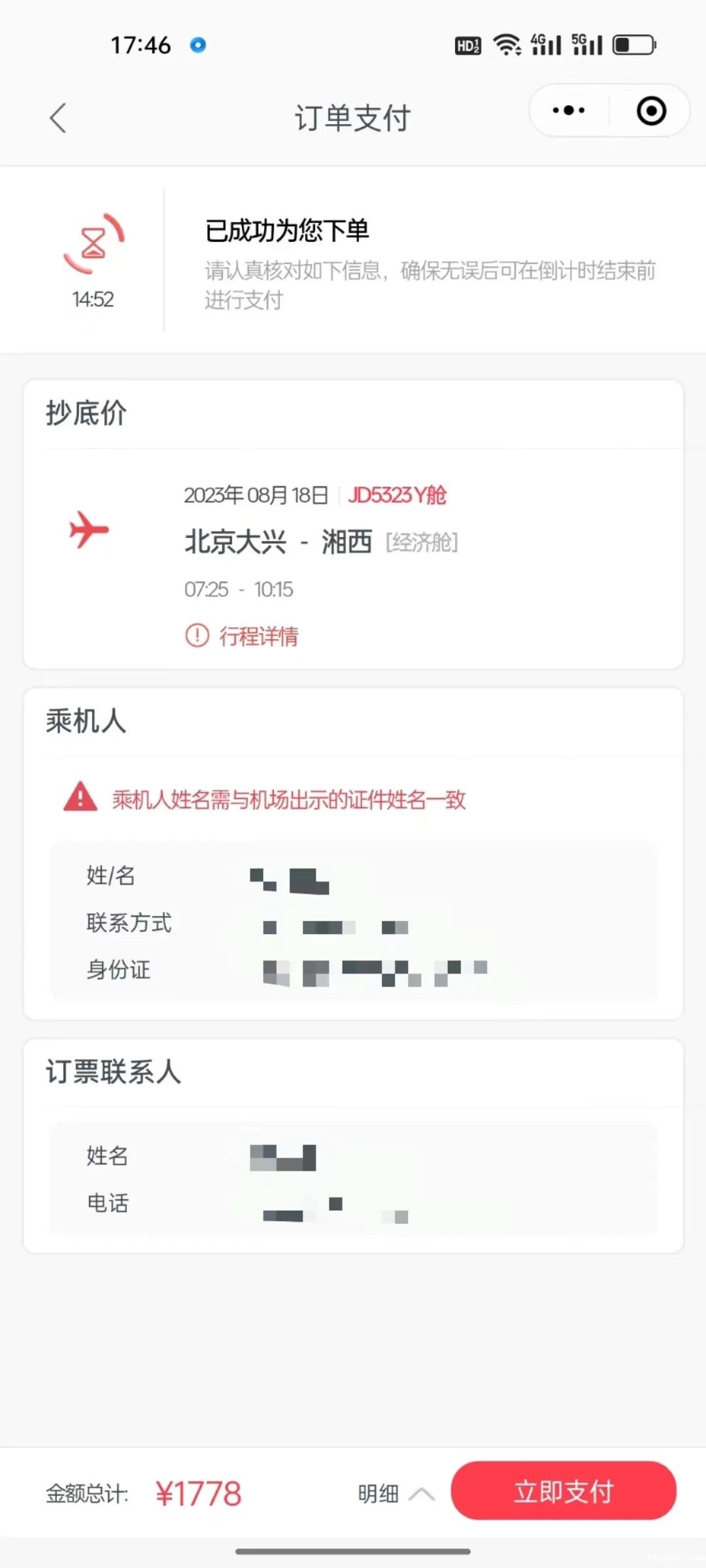The height and width of the screenshot is (1568, 706).
Task: Expand the 明细 price breakdown
Action: (x=395, y=1494)
